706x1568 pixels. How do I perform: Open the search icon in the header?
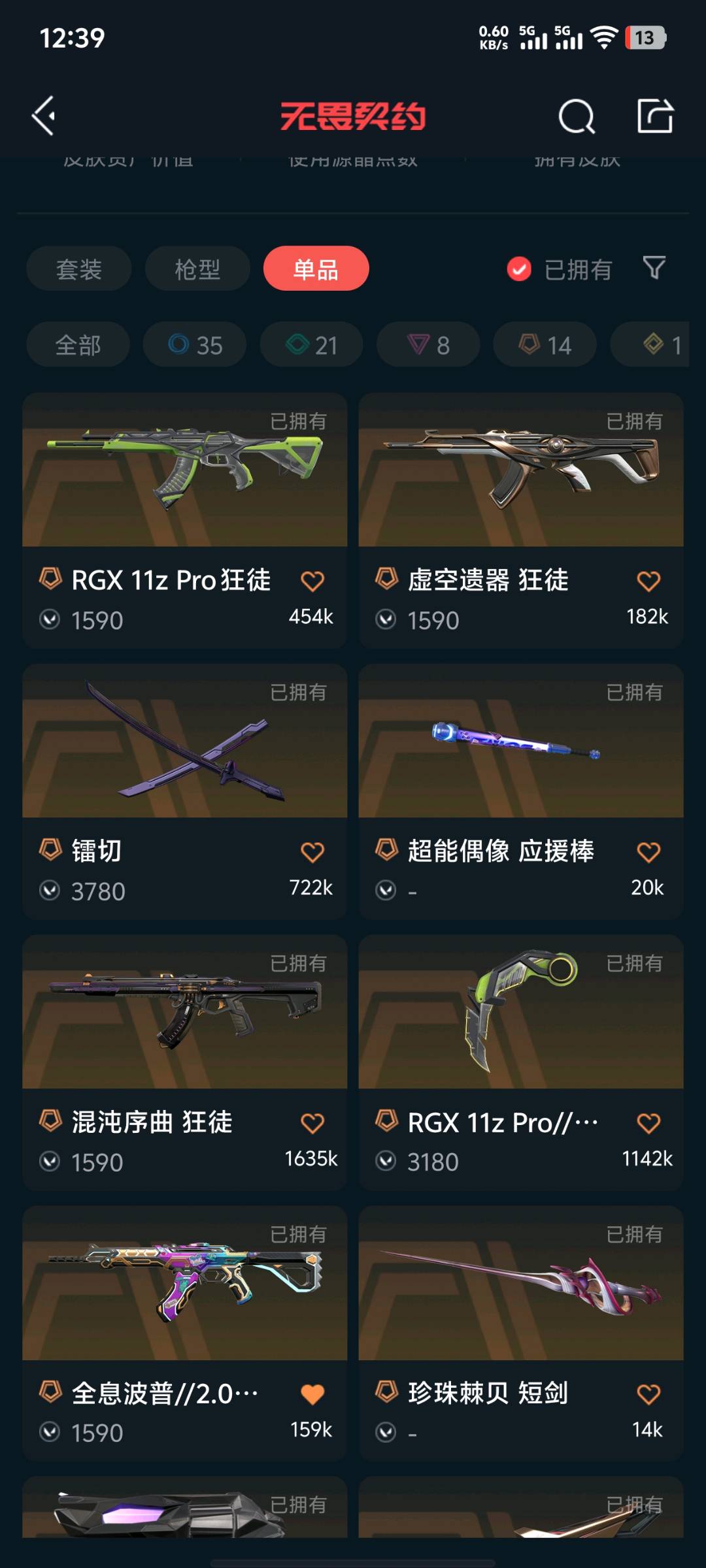click(x=576, y=116)
